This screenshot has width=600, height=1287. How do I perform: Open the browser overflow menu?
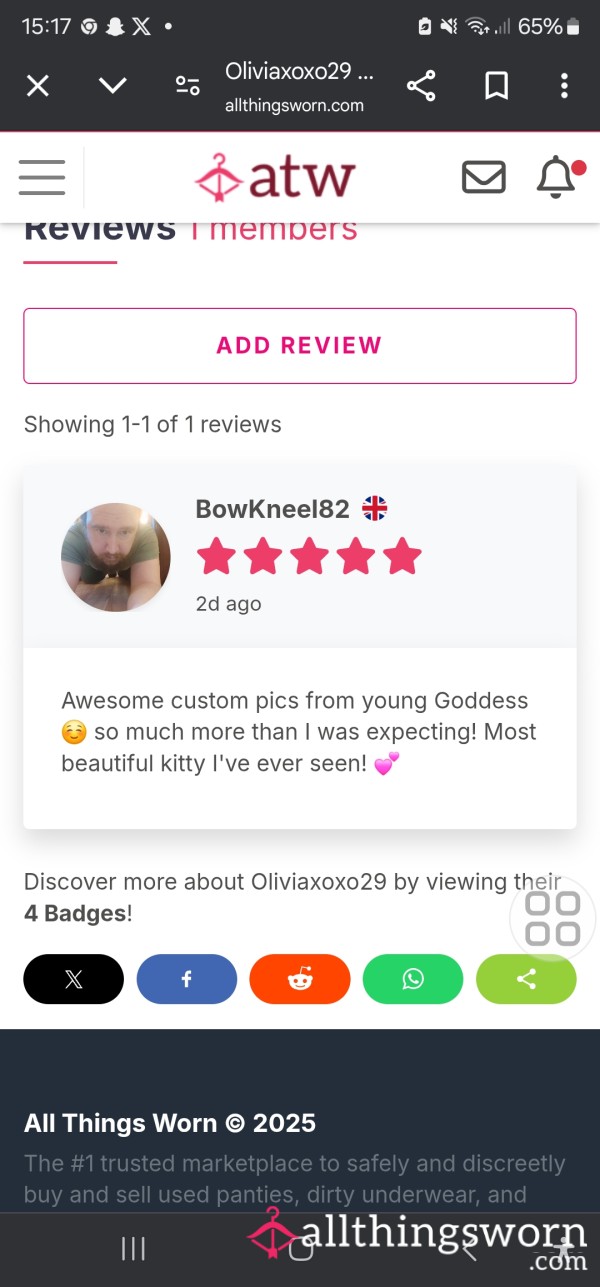pyautogui.click(x=565, y=86)
